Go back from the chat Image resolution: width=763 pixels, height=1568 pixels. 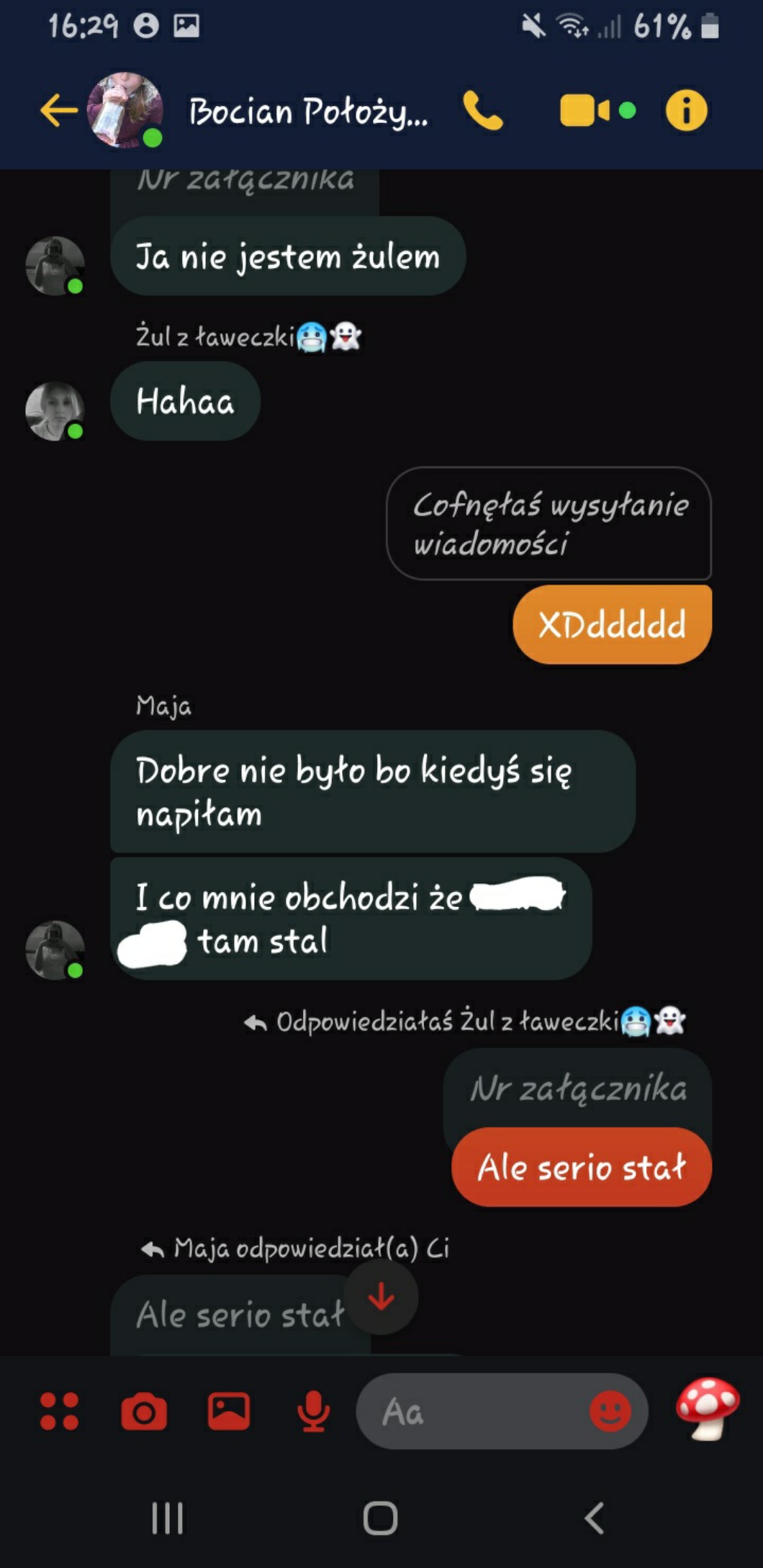59,111
